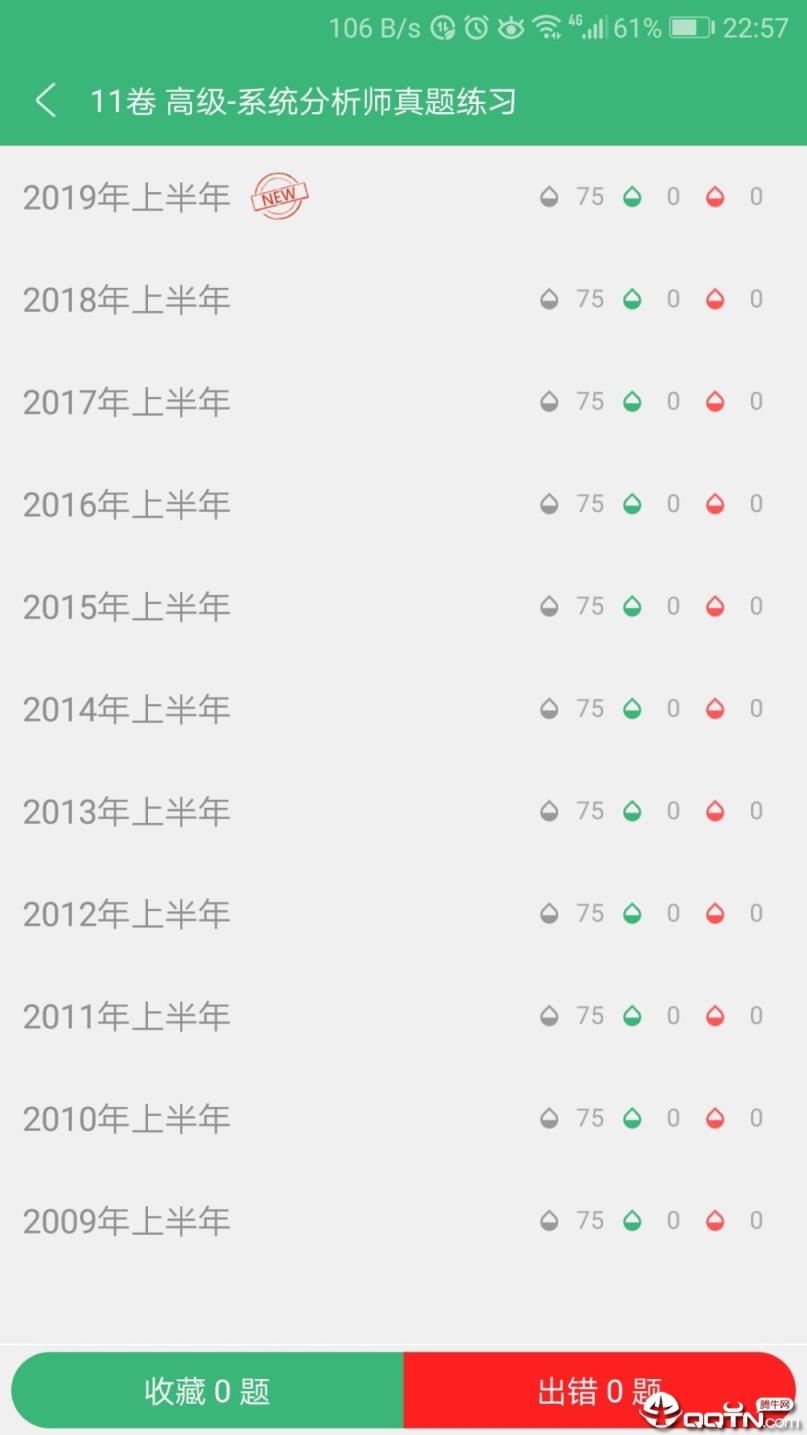Click the gray total-questions droplet icon for 2019年上半年

pyautogui.click(x=549, y=196)
